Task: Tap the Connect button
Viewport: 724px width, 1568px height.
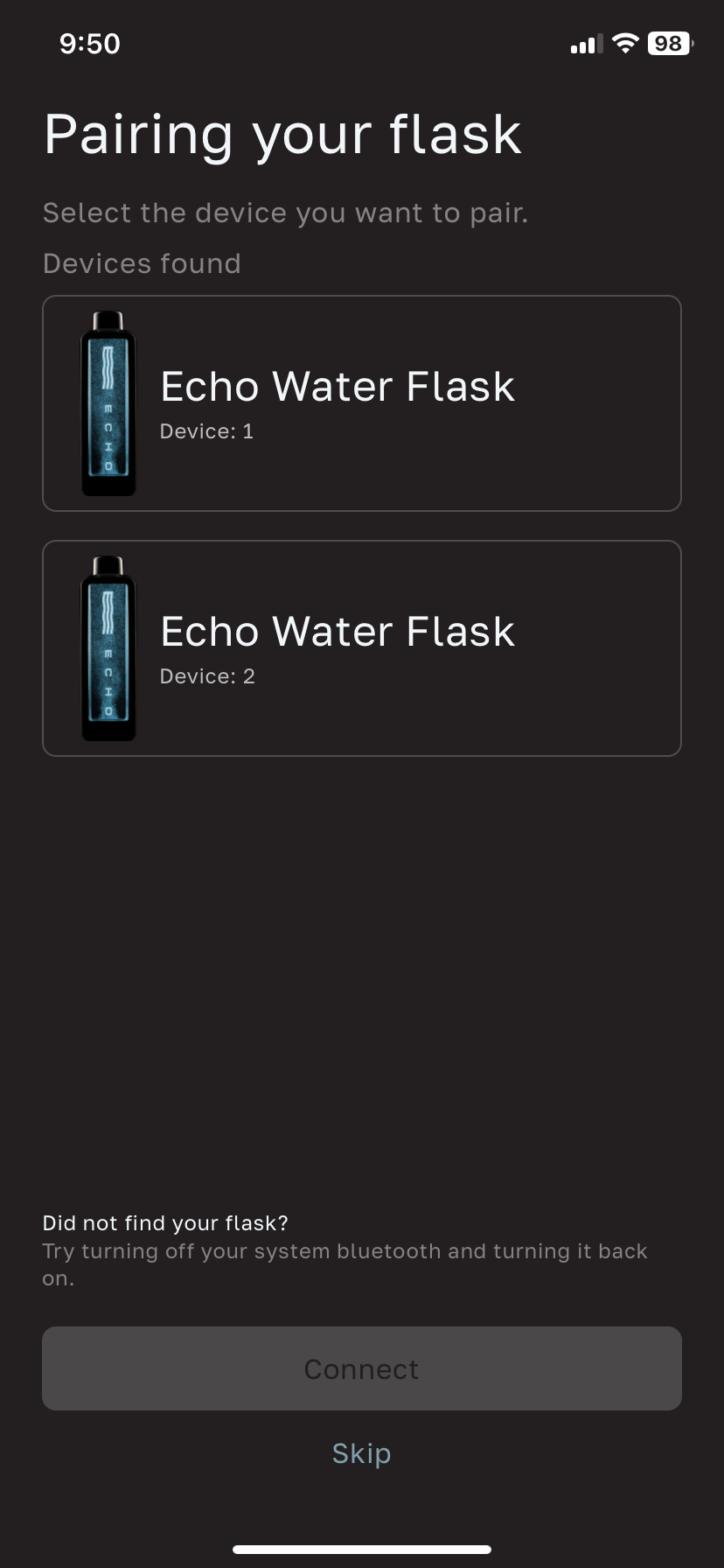Action: tap(362, 1368)
